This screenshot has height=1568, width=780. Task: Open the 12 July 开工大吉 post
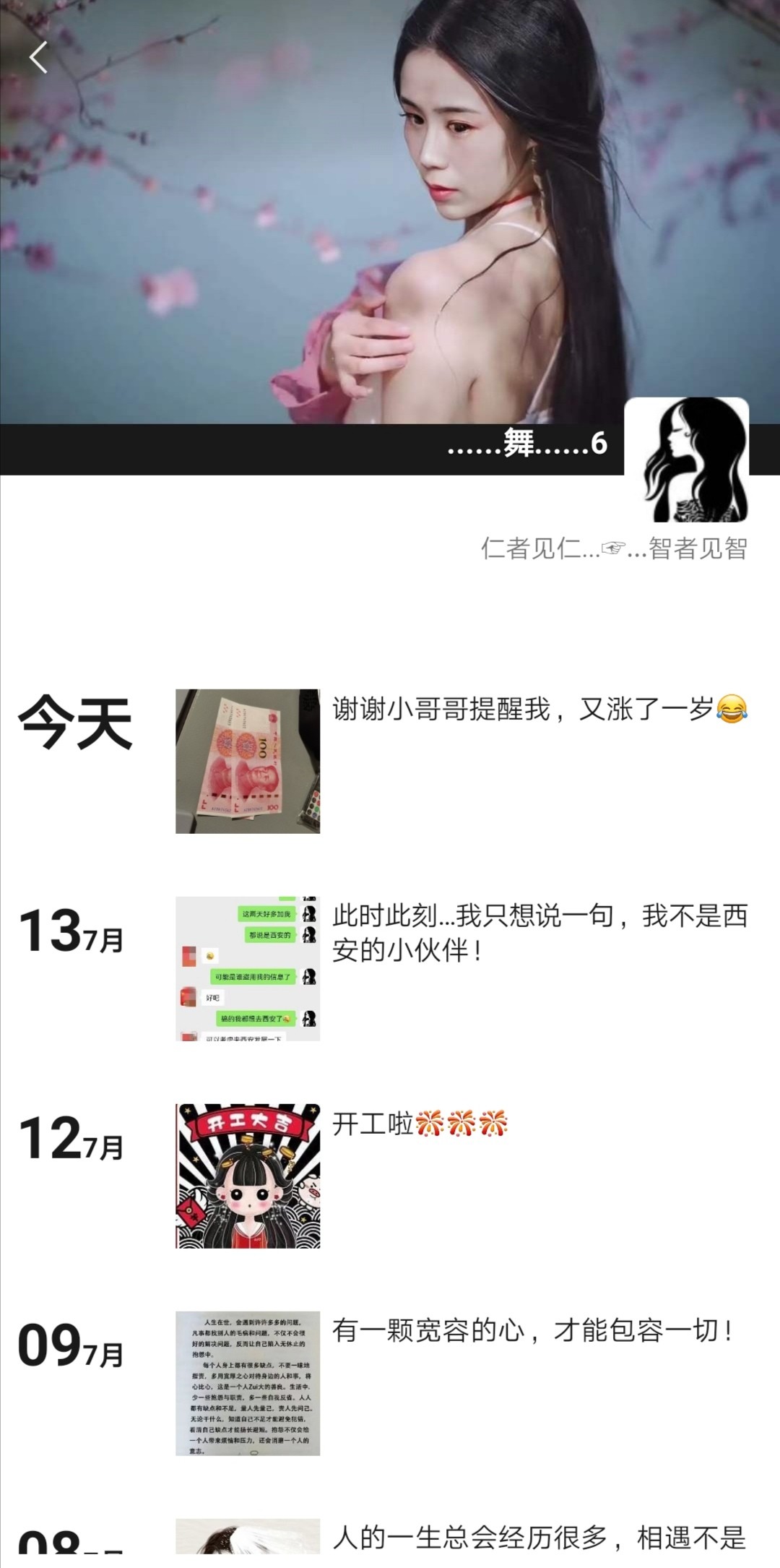248,1176
